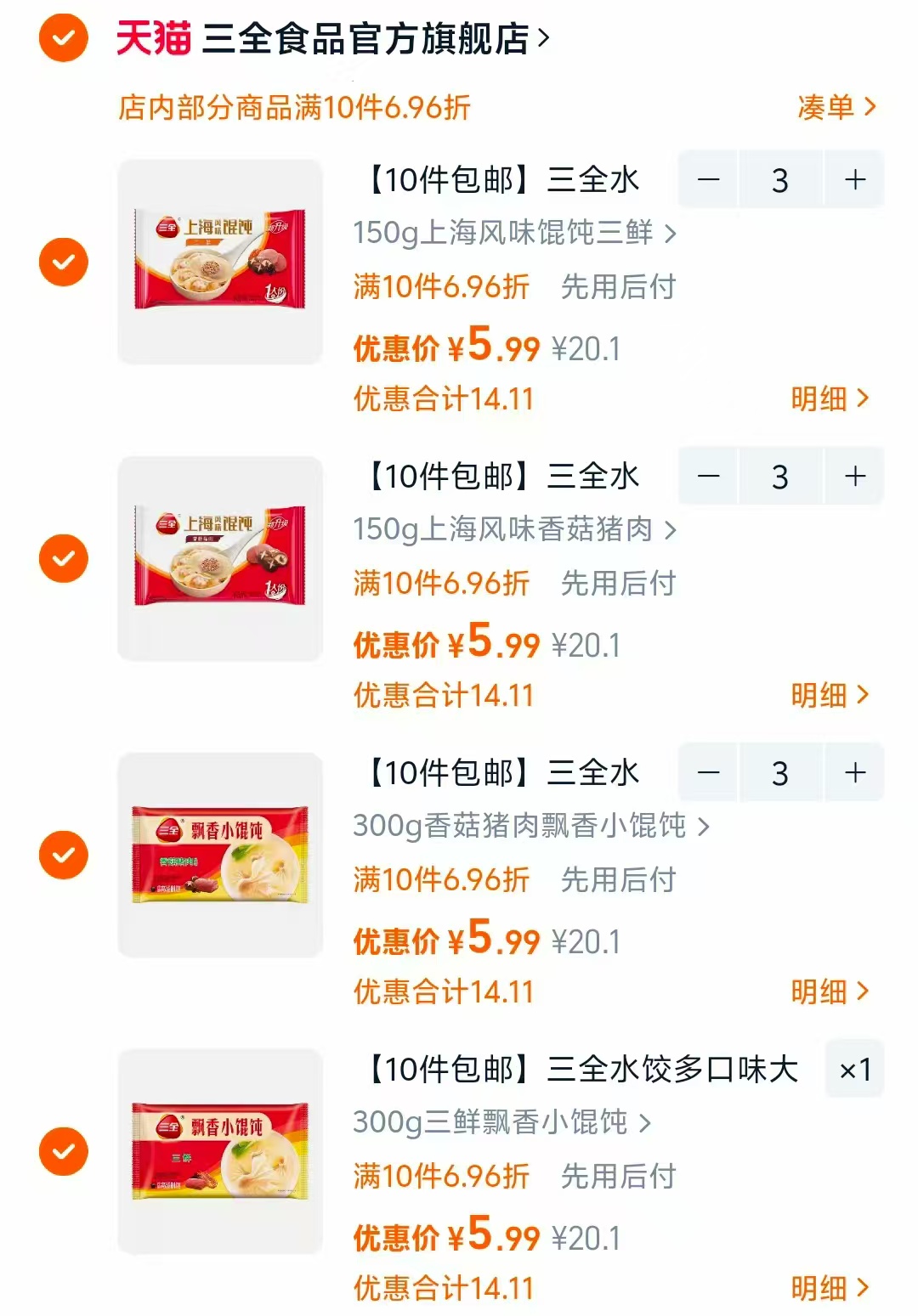Tap plus icon for 300g香菇猪肉飘香小馄饨

click(x=854, y=773)
